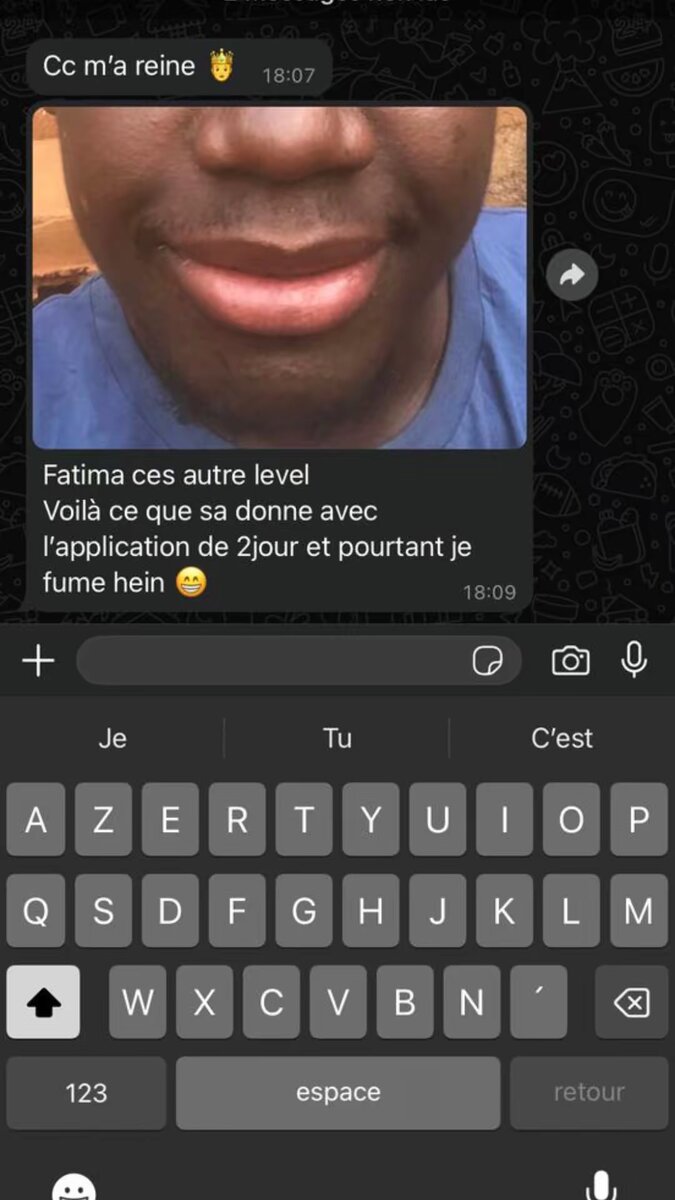Insert the suggested word "C'est"
This screenshot has height=1200, width=675.
(x=561, y=738)
